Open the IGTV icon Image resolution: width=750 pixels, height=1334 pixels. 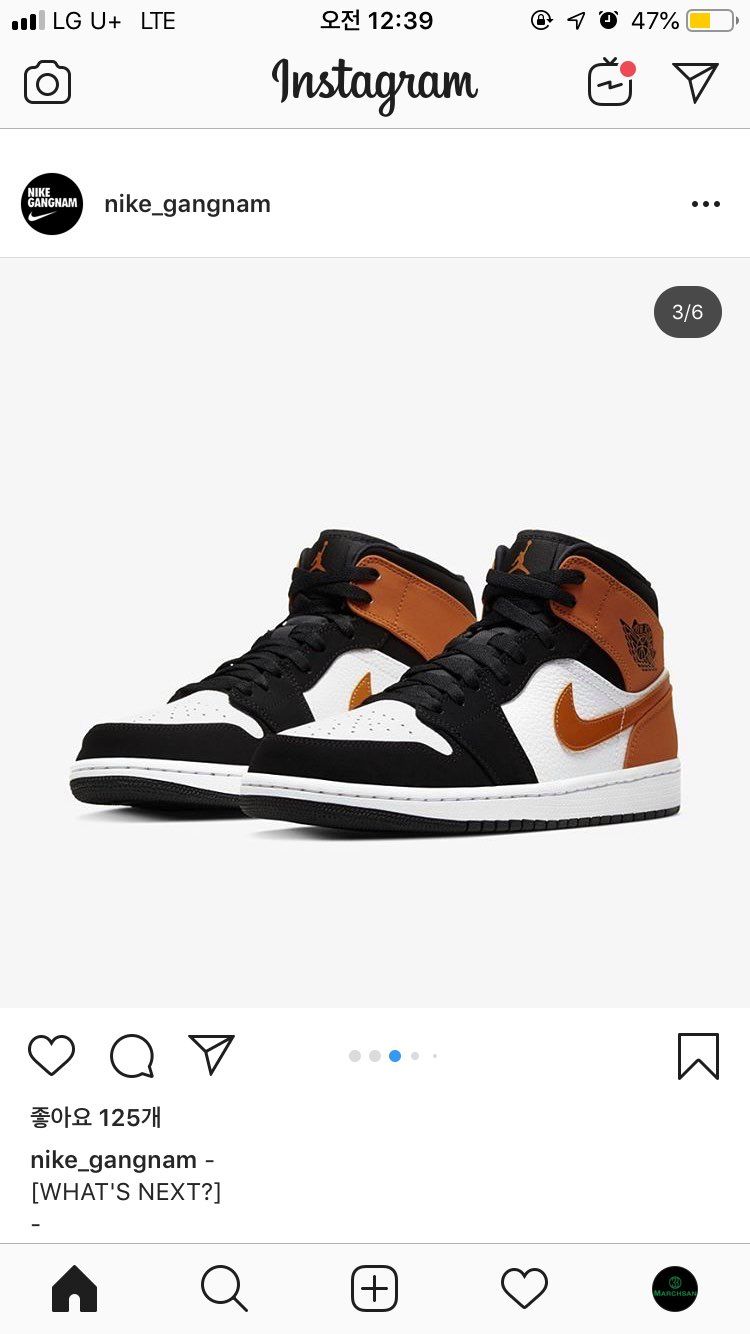[x=611, y=81]
